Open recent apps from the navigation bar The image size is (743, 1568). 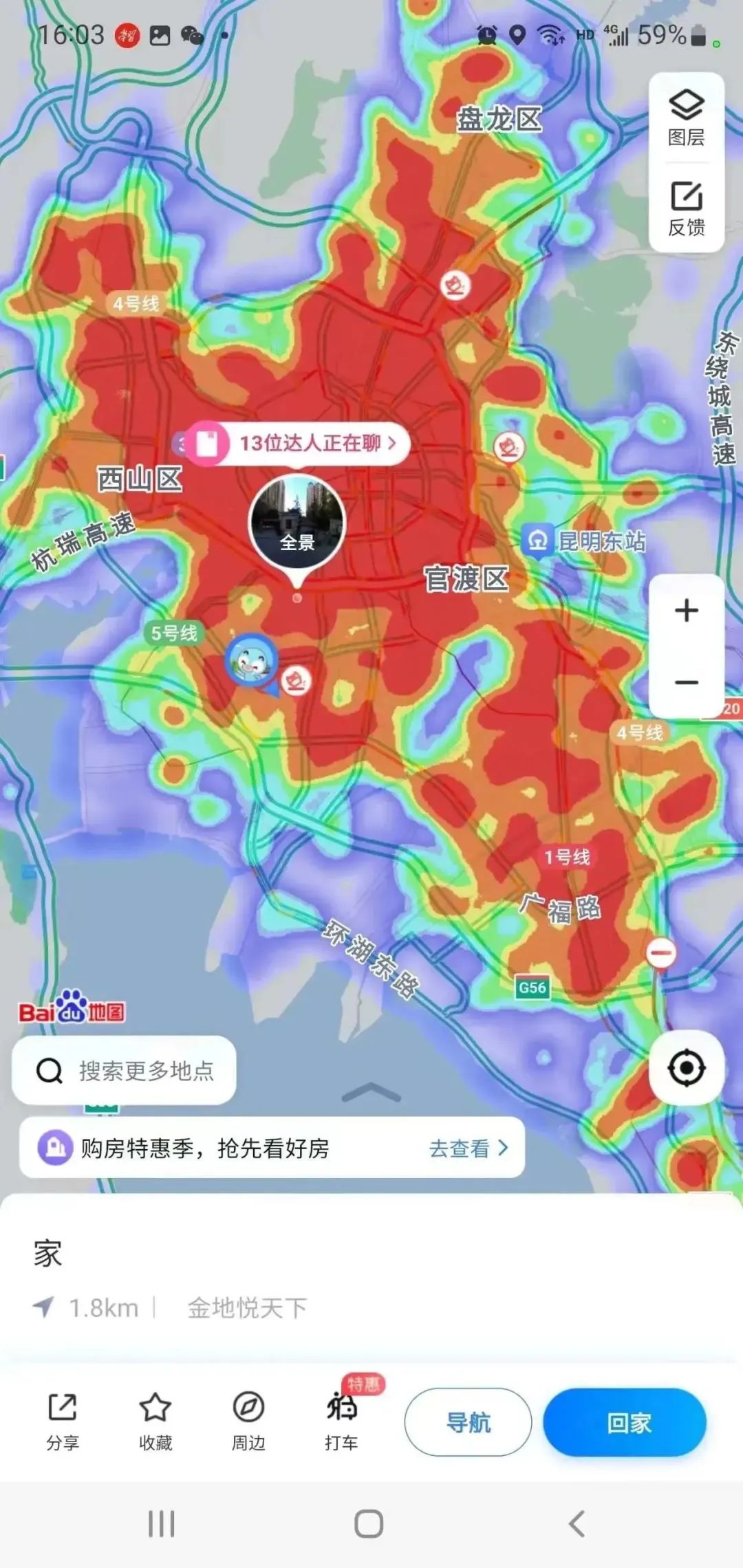click(x=162, y=1523)
